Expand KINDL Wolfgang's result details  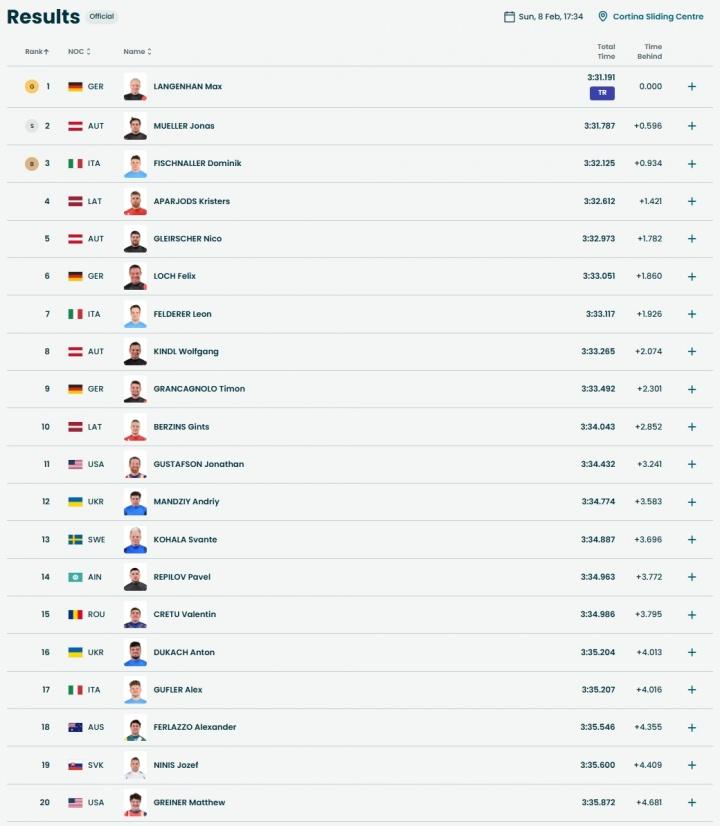pyautogui.click(x=691, y=352)
